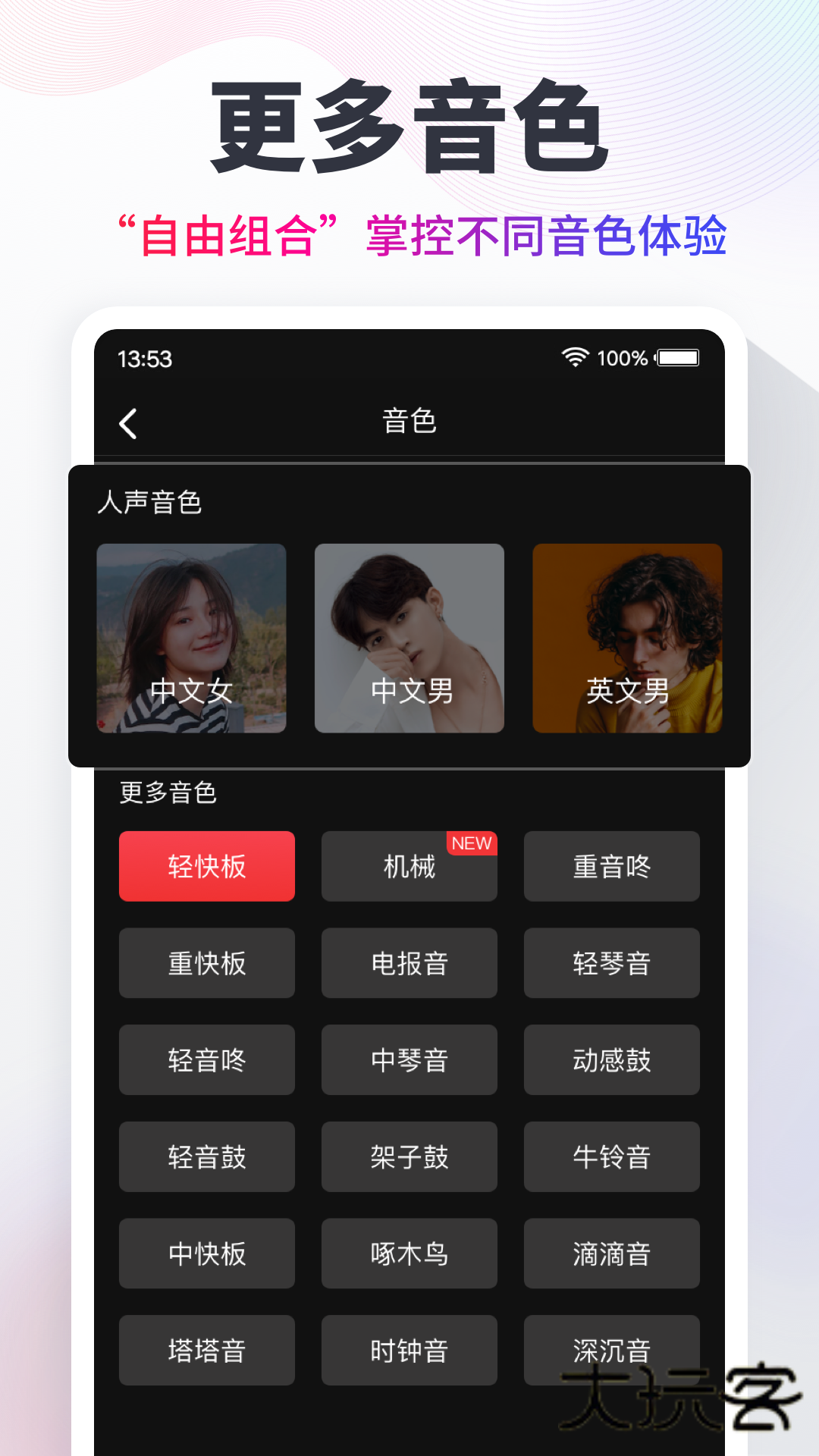Select the 中文女 voice thumbnail
This screenshot has height=1456, width=819.
192,639
